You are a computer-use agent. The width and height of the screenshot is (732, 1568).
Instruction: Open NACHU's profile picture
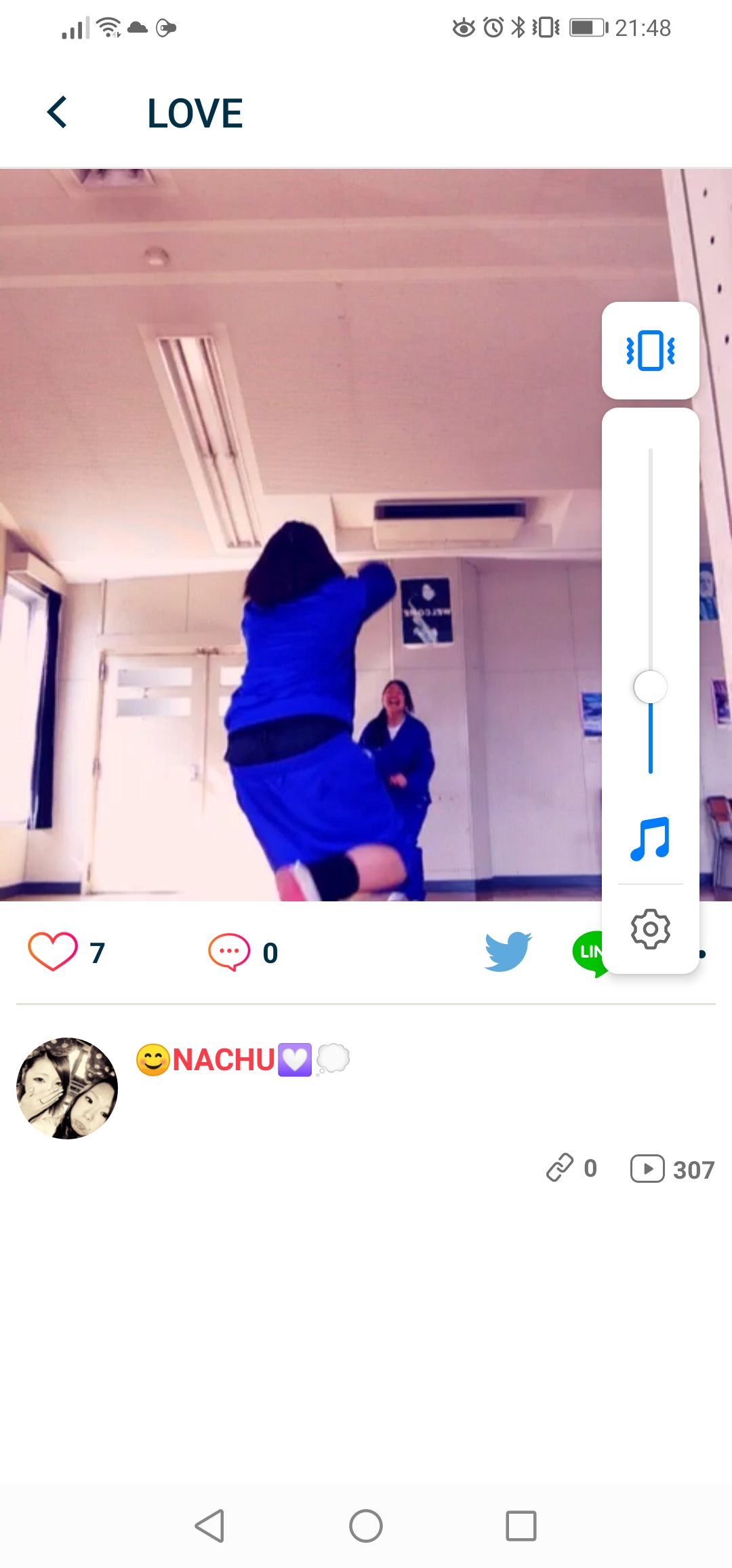(67, 1088)
